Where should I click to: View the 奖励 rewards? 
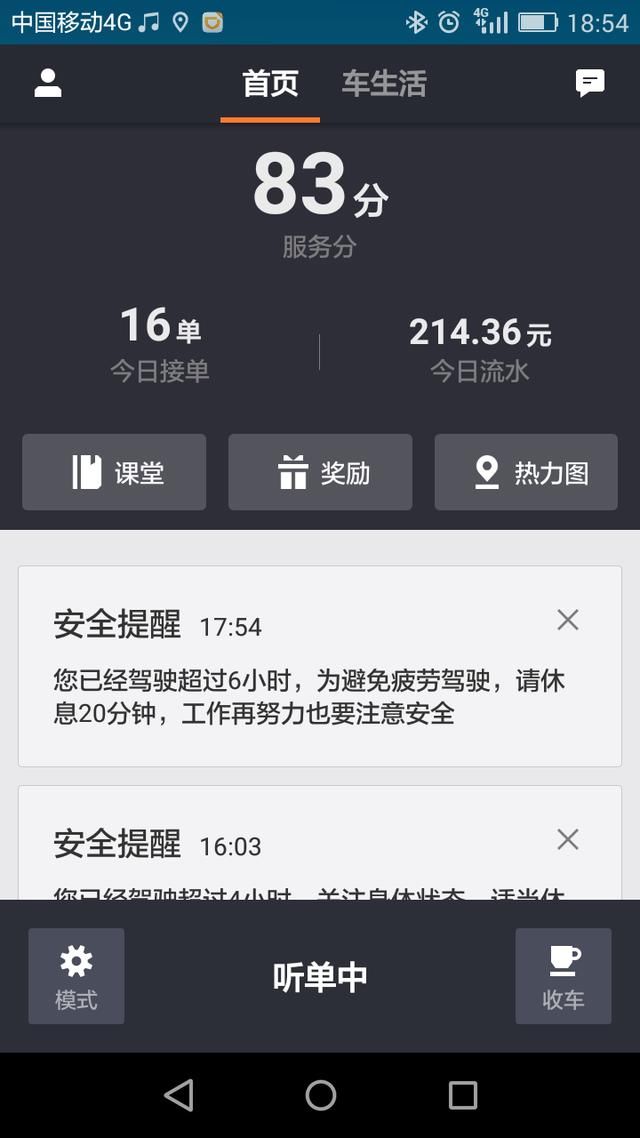pyautogui.click(x=320, y=472)
